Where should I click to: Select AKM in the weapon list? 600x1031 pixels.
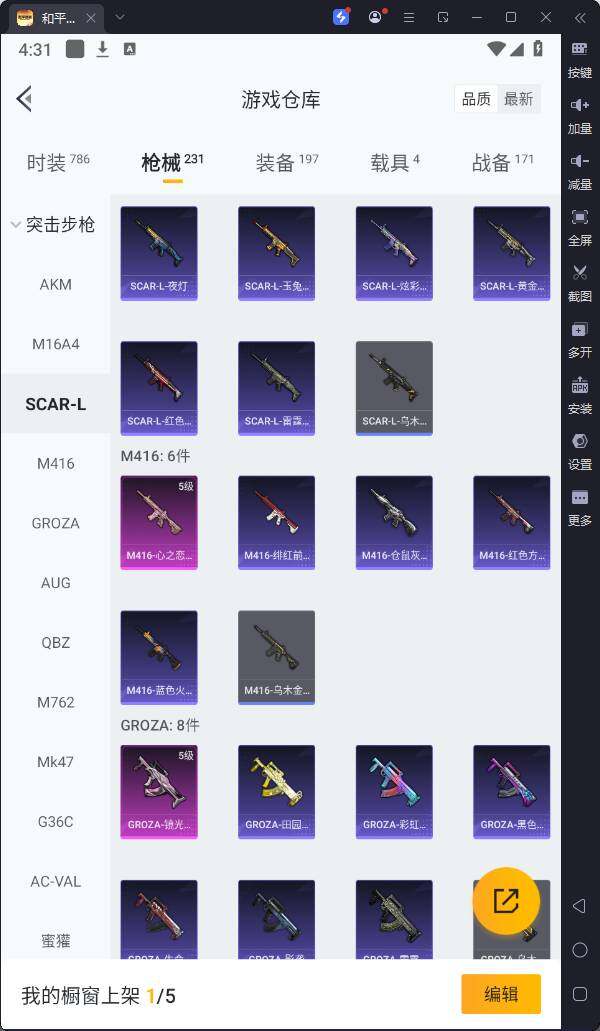pos(55,284)
